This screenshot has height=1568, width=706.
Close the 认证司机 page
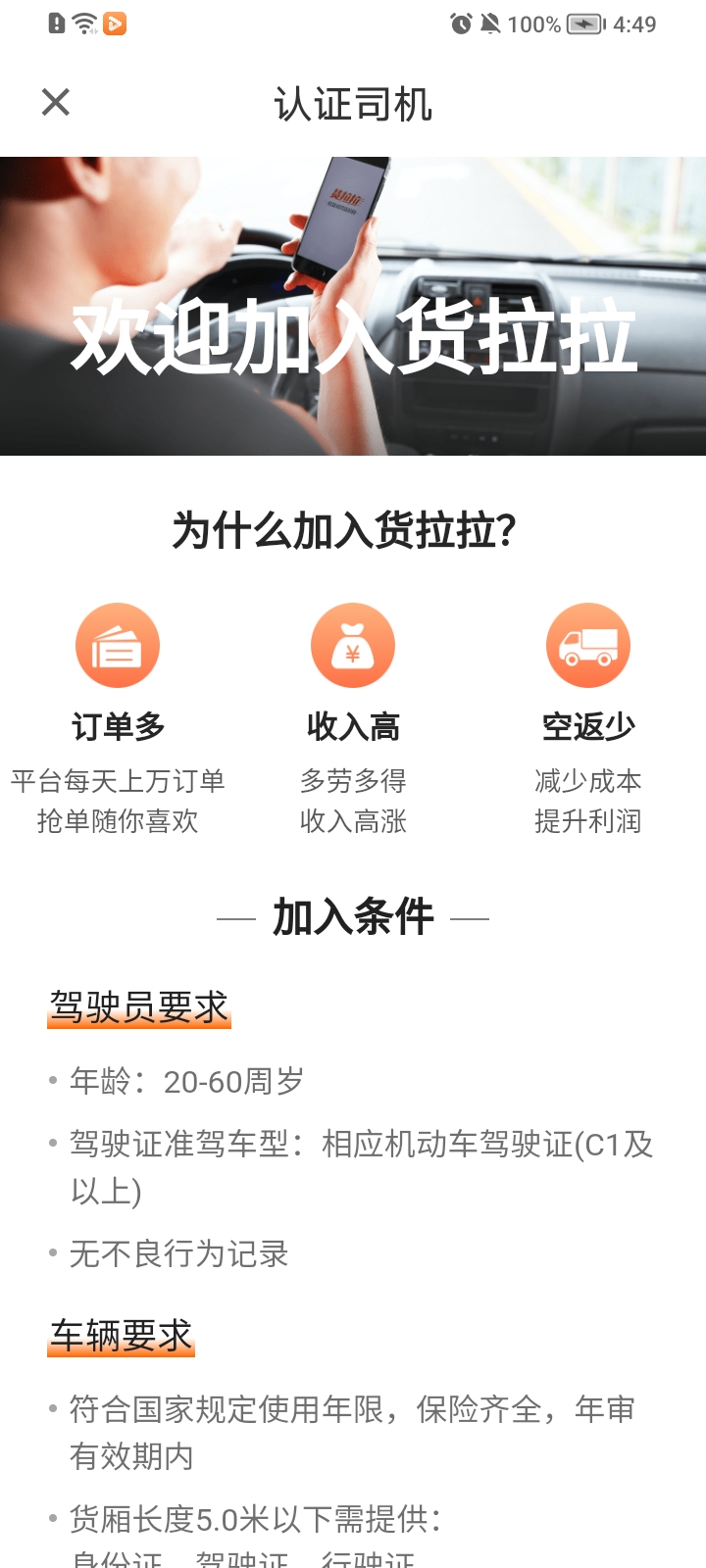[54, 102]
